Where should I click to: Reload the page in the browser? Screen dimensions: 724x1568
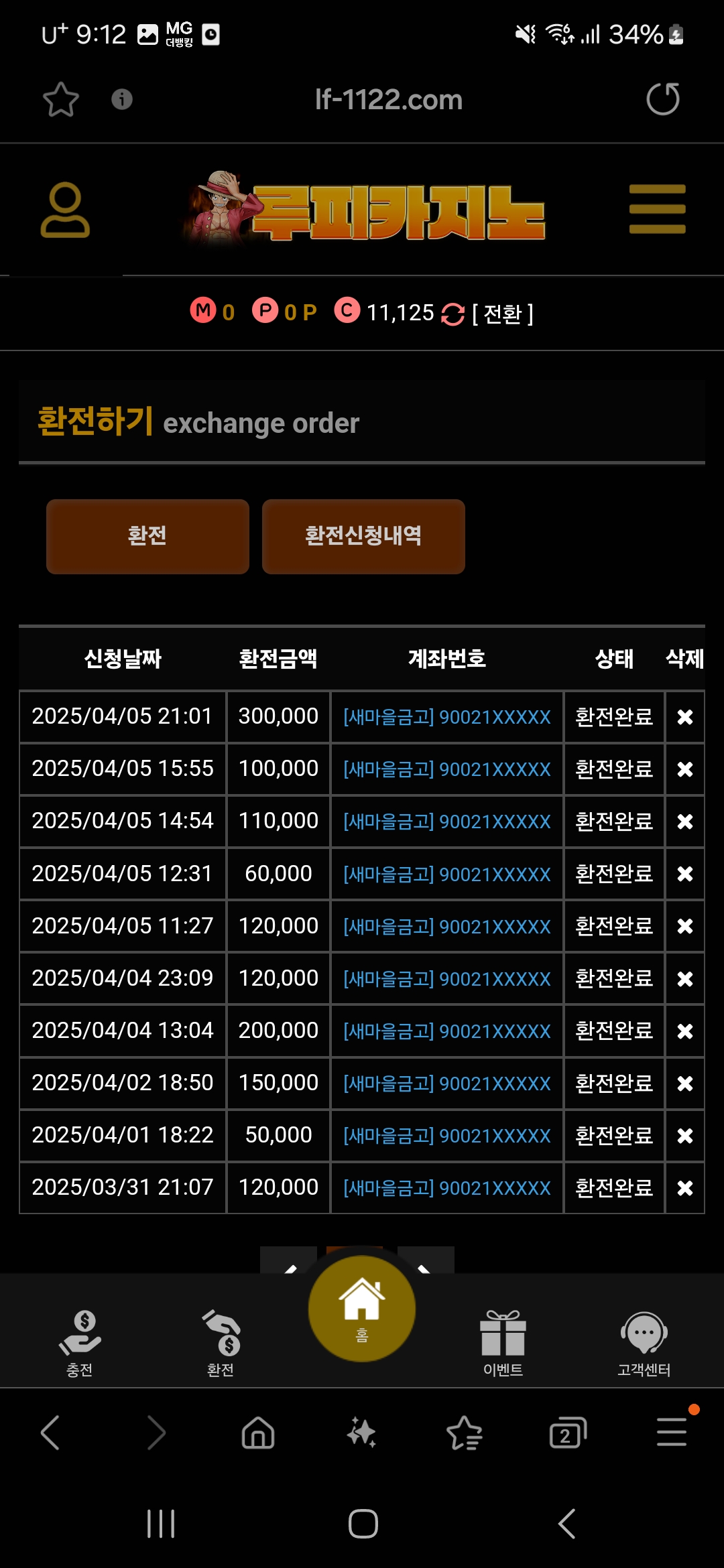(x=662, y=99)
